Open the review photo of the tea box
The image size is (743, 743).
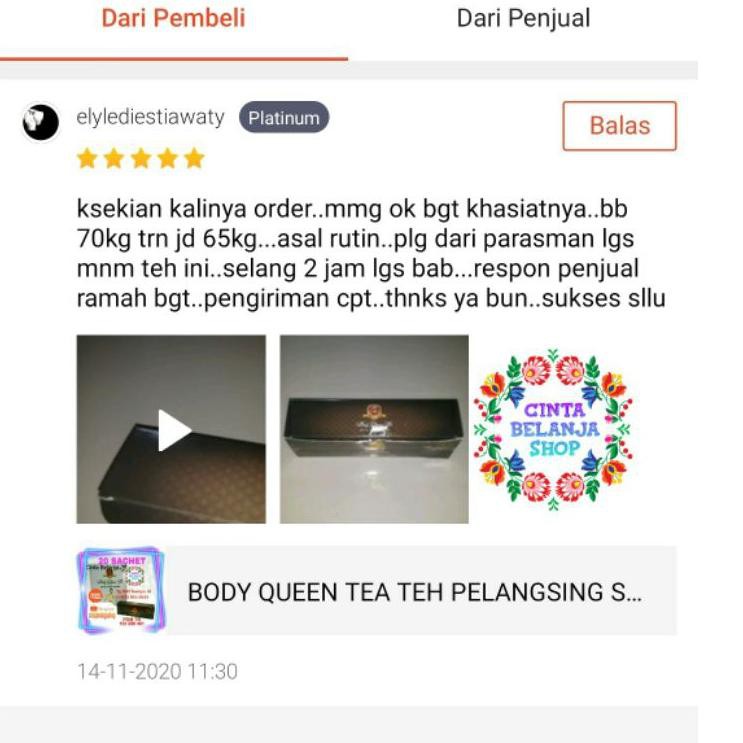[x=374, y=429]
